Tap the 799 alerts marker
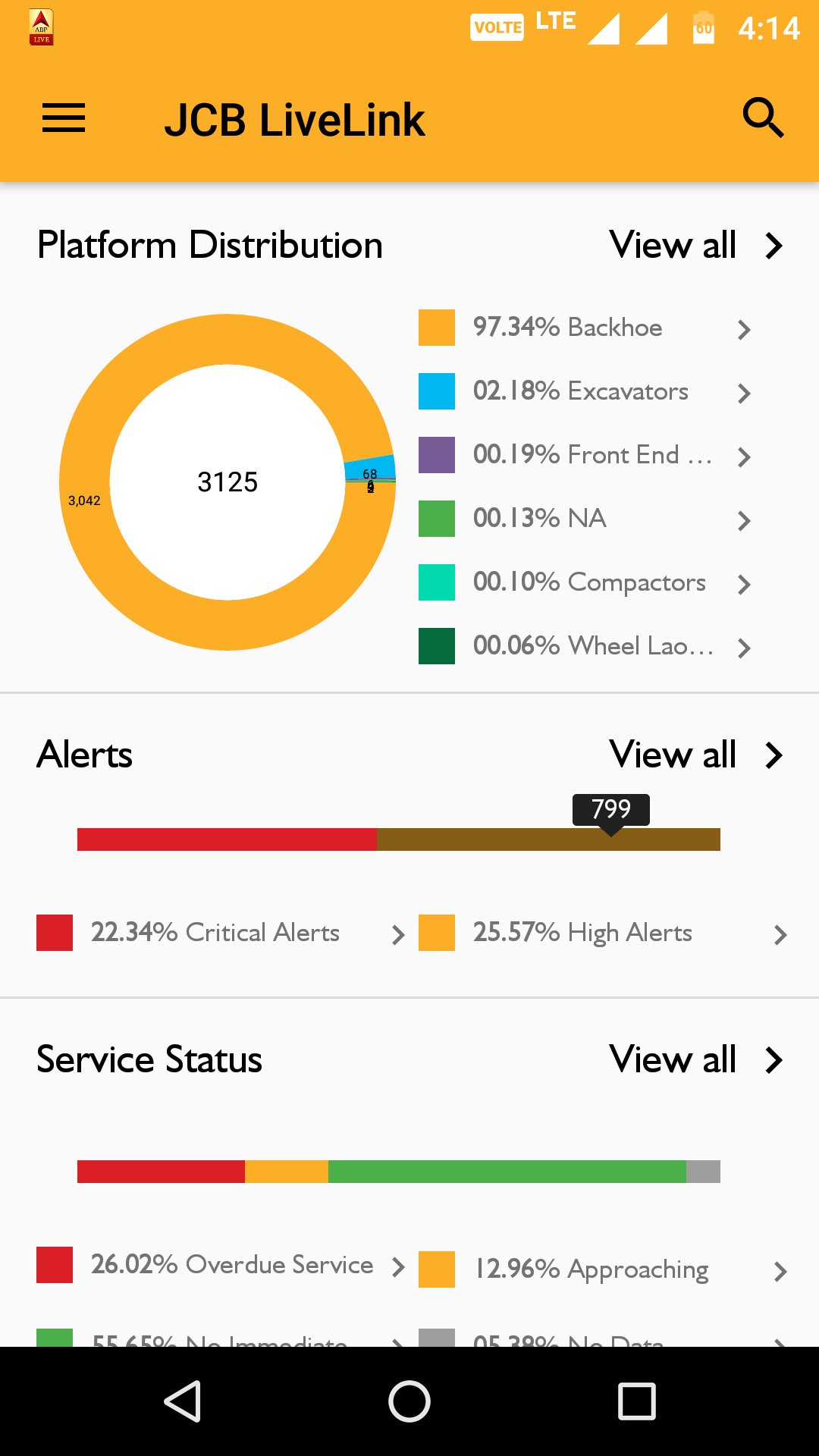Image resolution: width=819 pixels, height=1456 pixels. (x=610, y=810)
